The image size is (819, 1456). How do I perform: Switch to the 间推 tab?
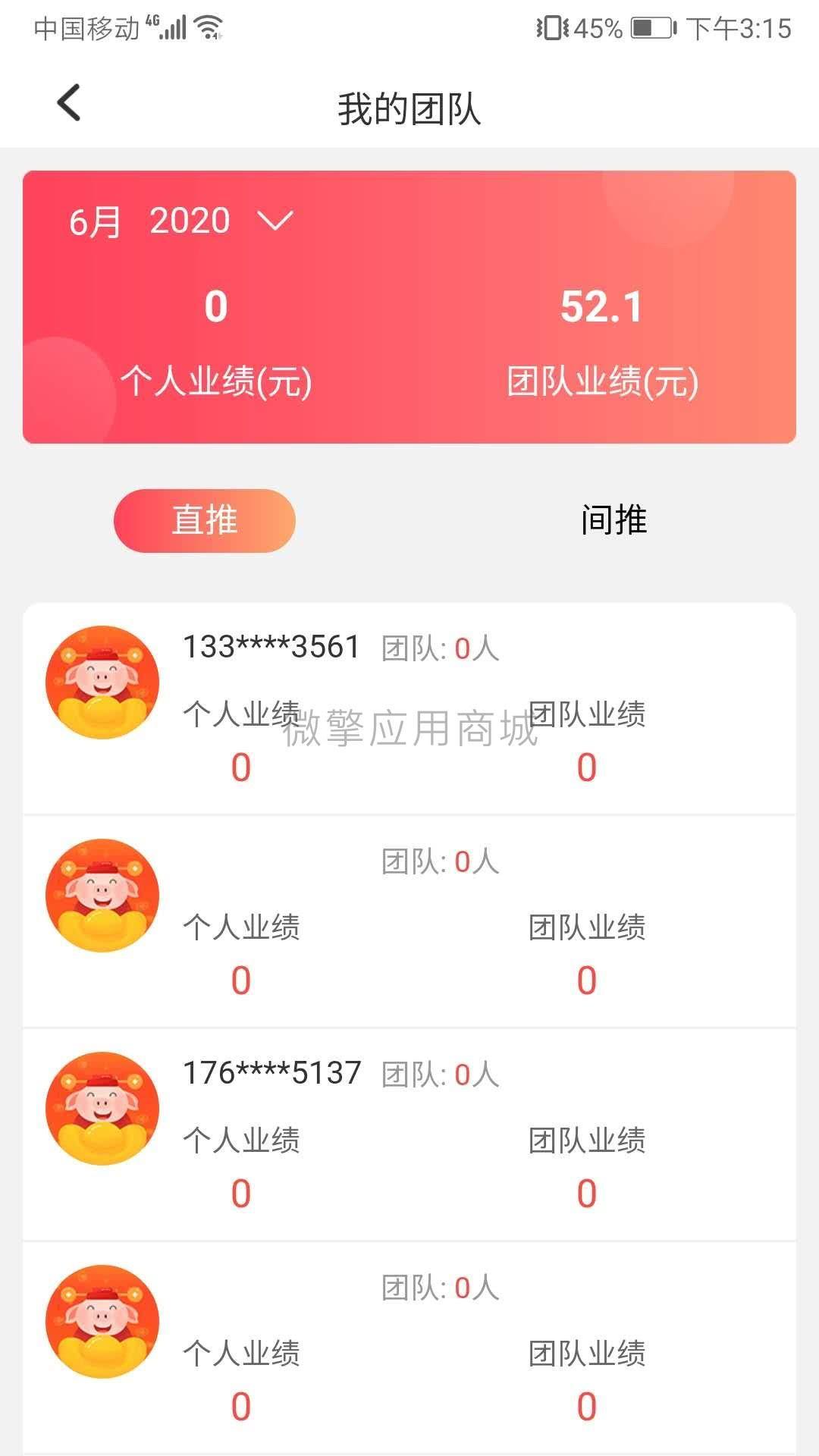click(x=613, y=521)
